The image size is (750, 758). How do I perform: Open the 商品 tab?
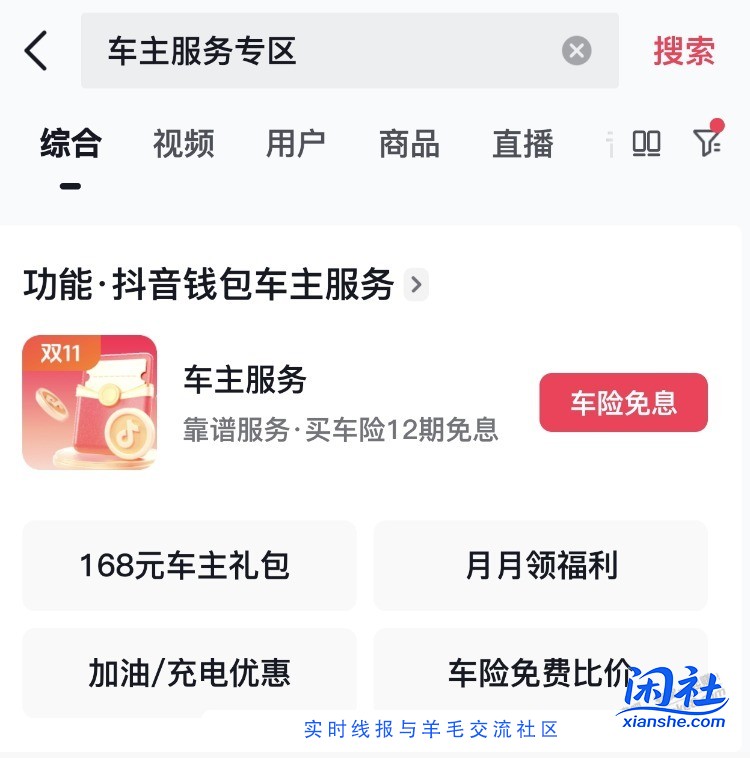click(x=408, y=144)
